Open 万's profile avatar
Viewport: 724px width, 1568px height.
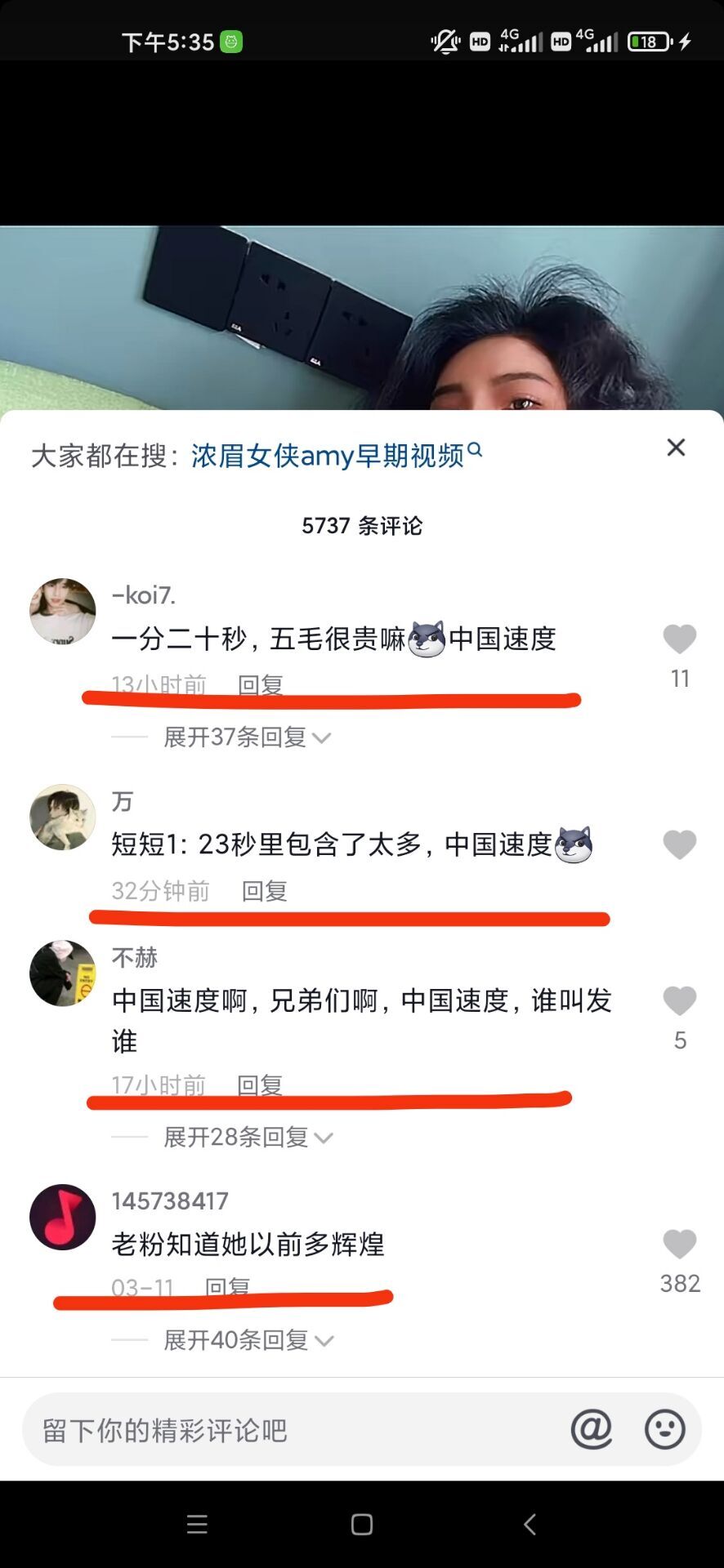pyautogui.click(x=63, y=817)
